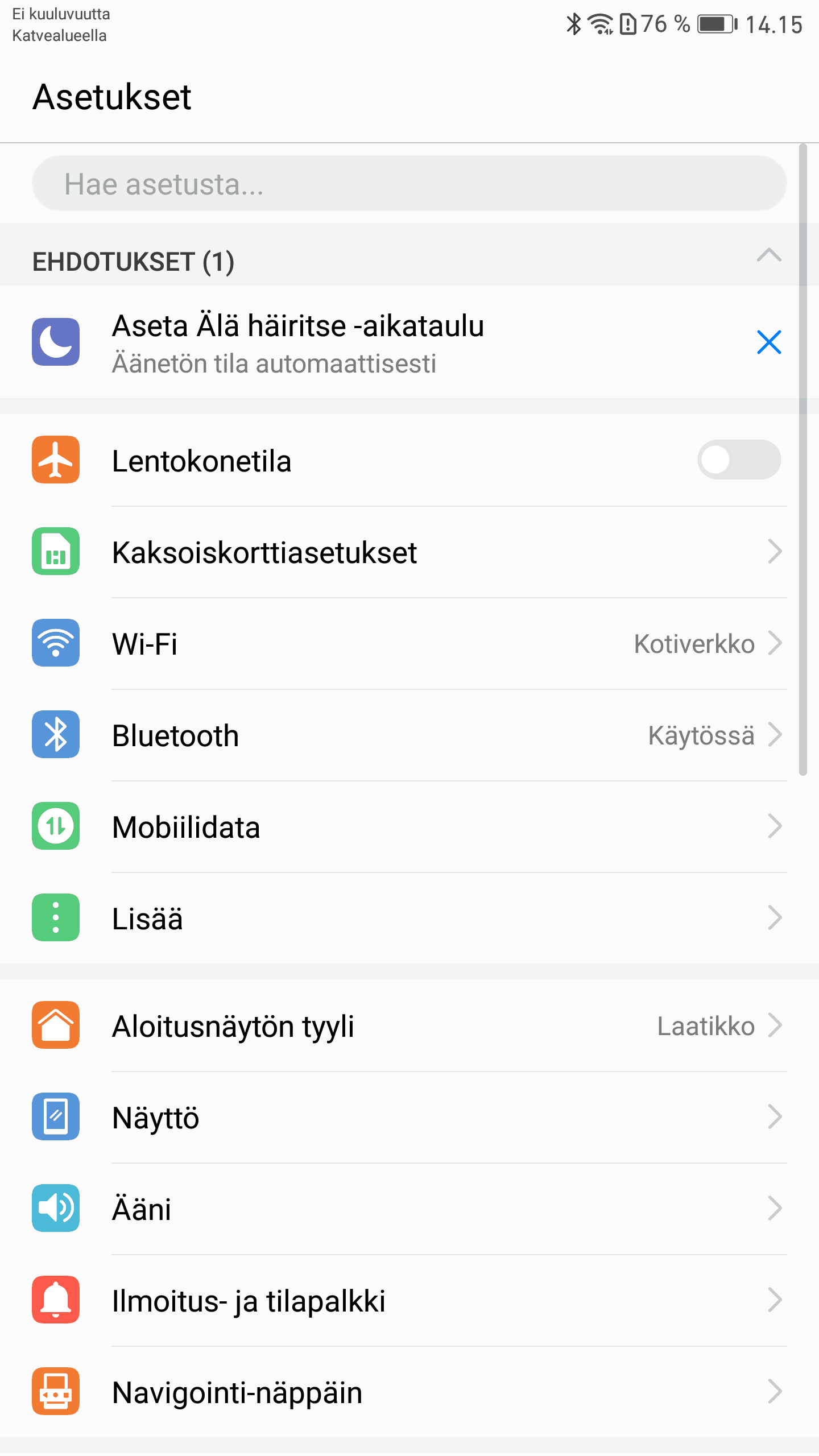Open Ilmoitus- ja tilapalkki settings

click(x=409, y=1301)
